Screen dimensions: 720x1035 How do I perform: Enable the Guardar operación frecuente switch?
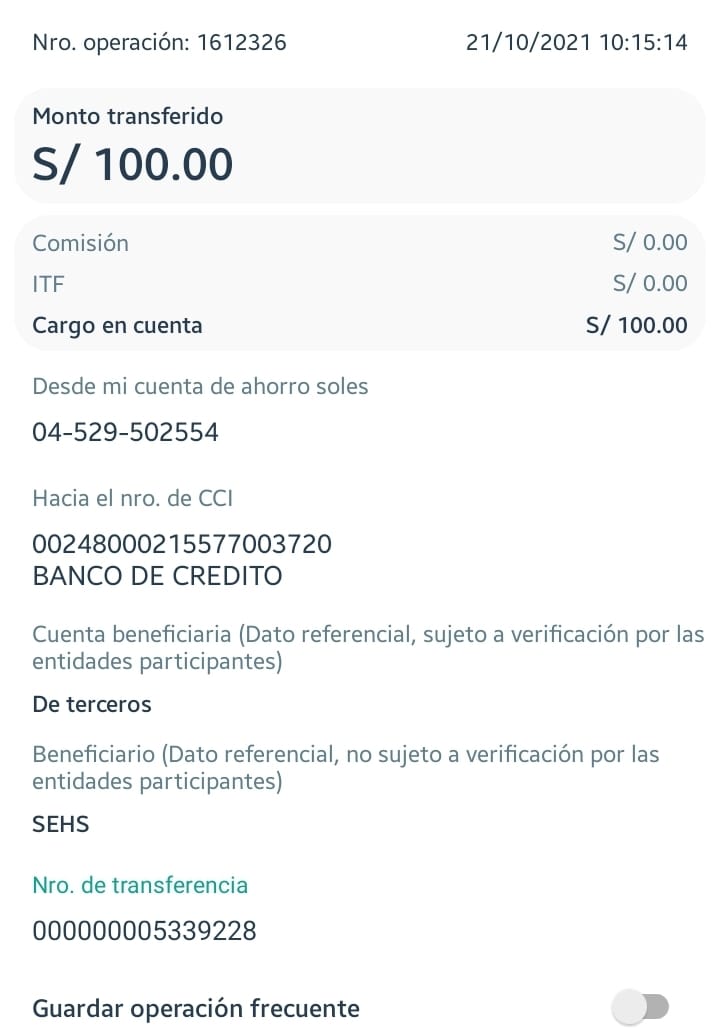pos(641,1007)
